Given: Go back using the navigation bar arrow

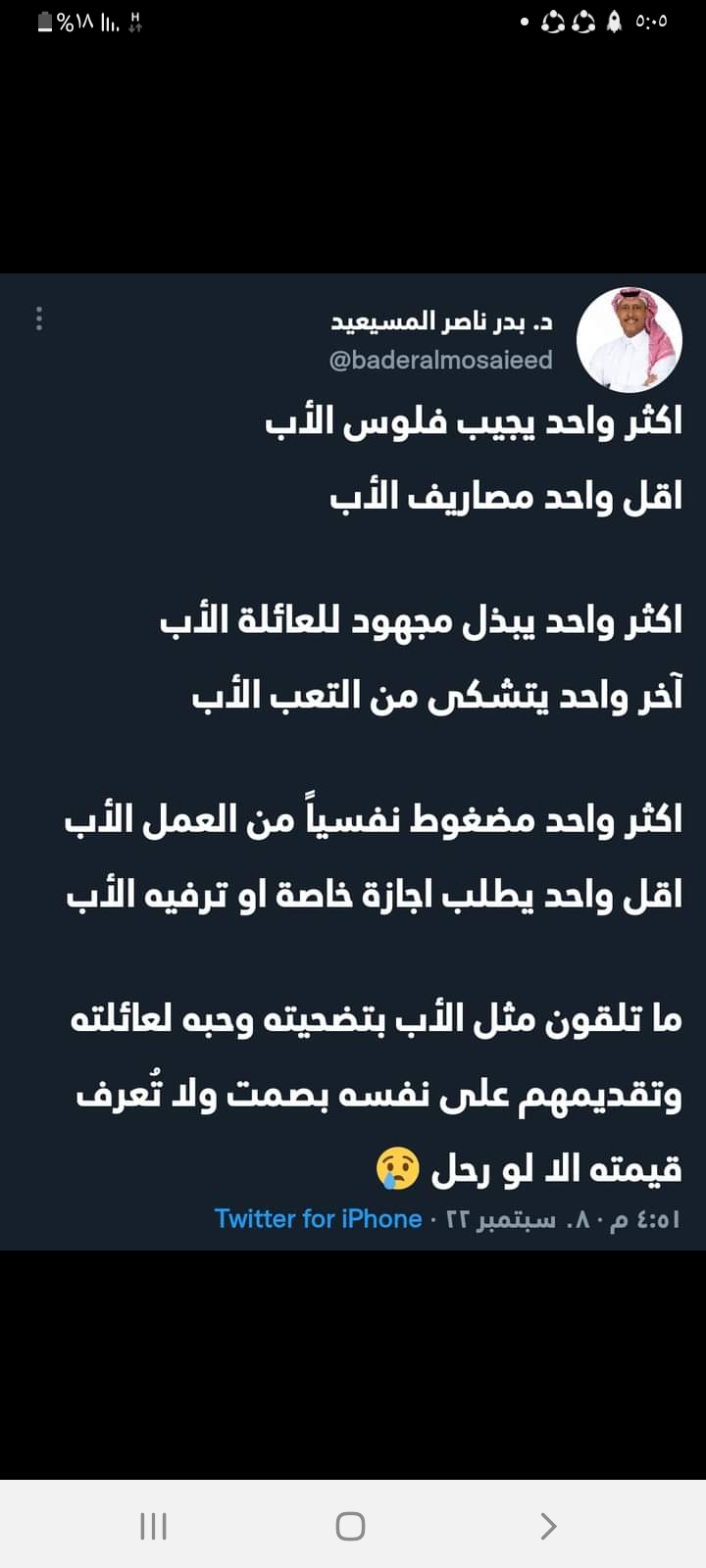Looking at the screenshot, I should [548, 1526].
